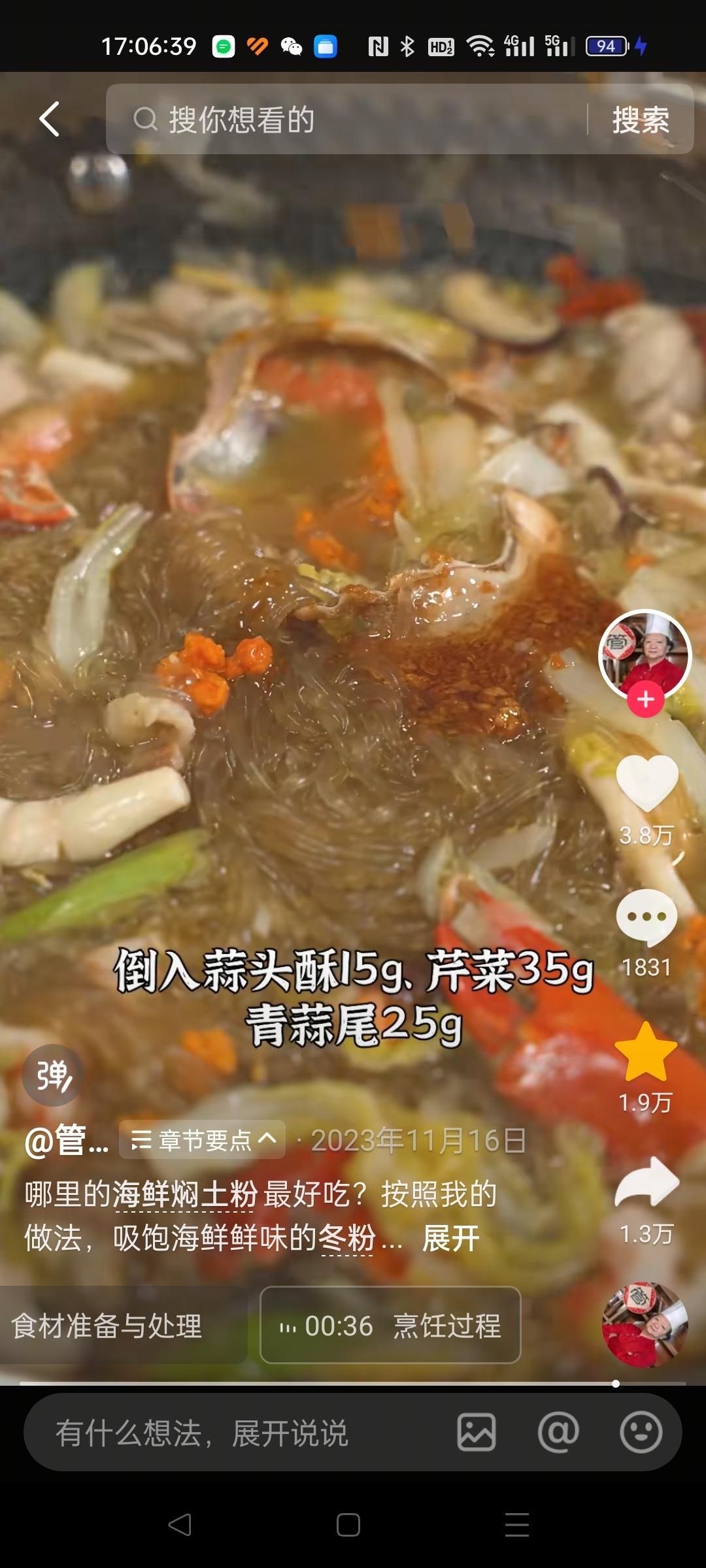Image resolution: width=706 pixels, height=1568 pixels.
Task: Expand the 章节要点 chapter highlights
Action: pos(202,1140)
